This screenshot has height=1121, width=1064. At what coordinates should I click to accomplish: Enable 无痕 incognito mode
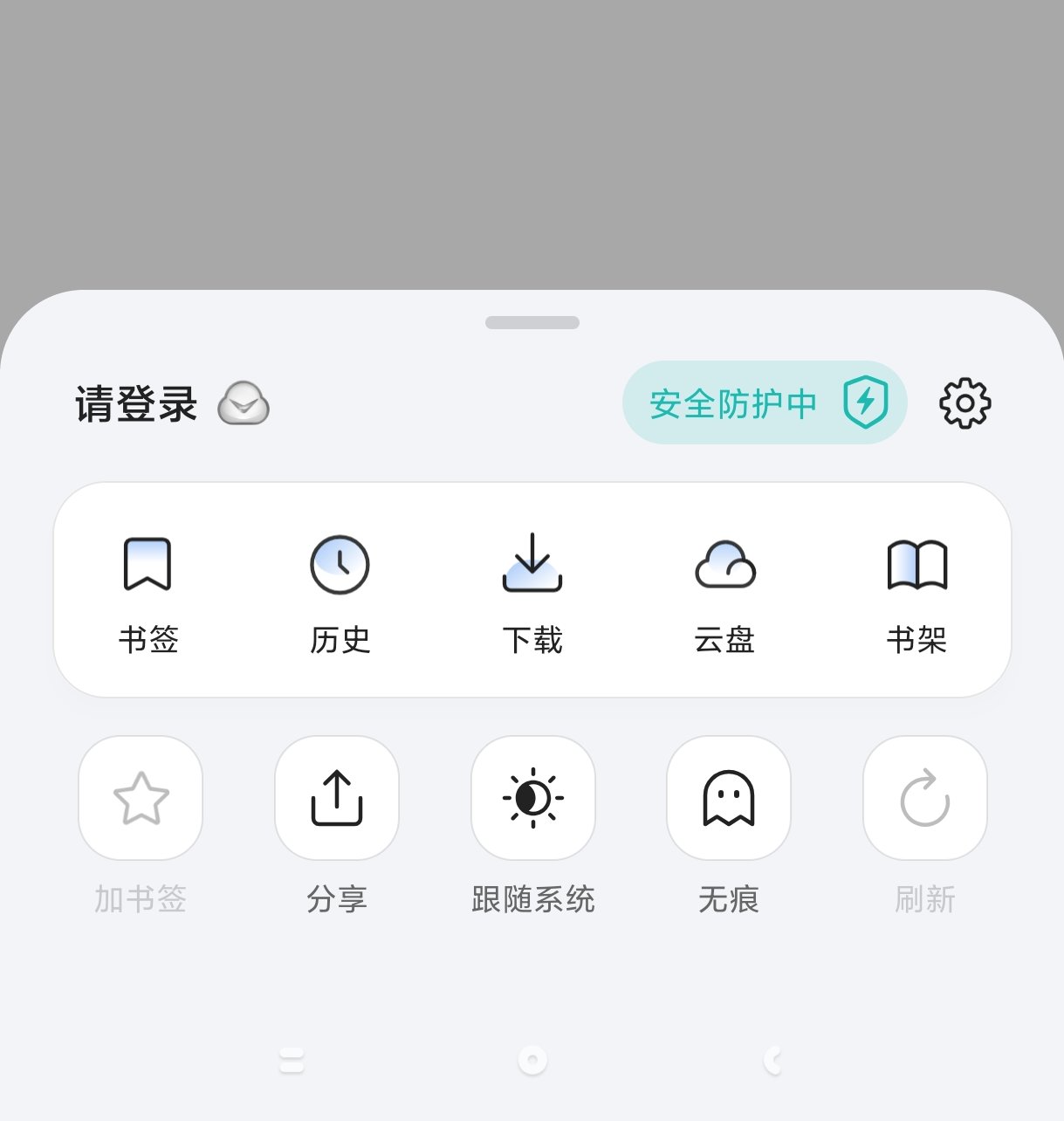729,798
